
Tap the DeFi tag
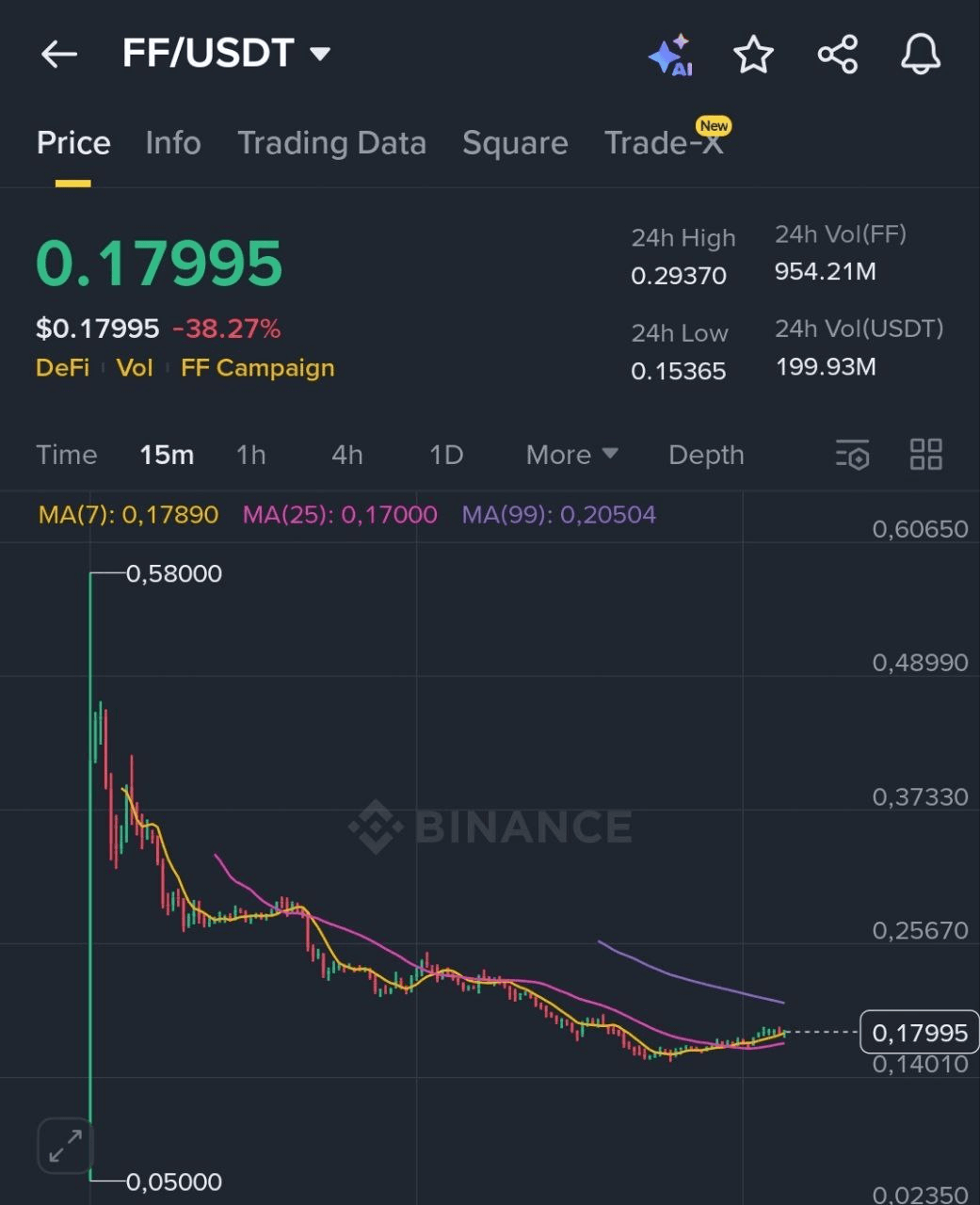click(x=62, y=368)
